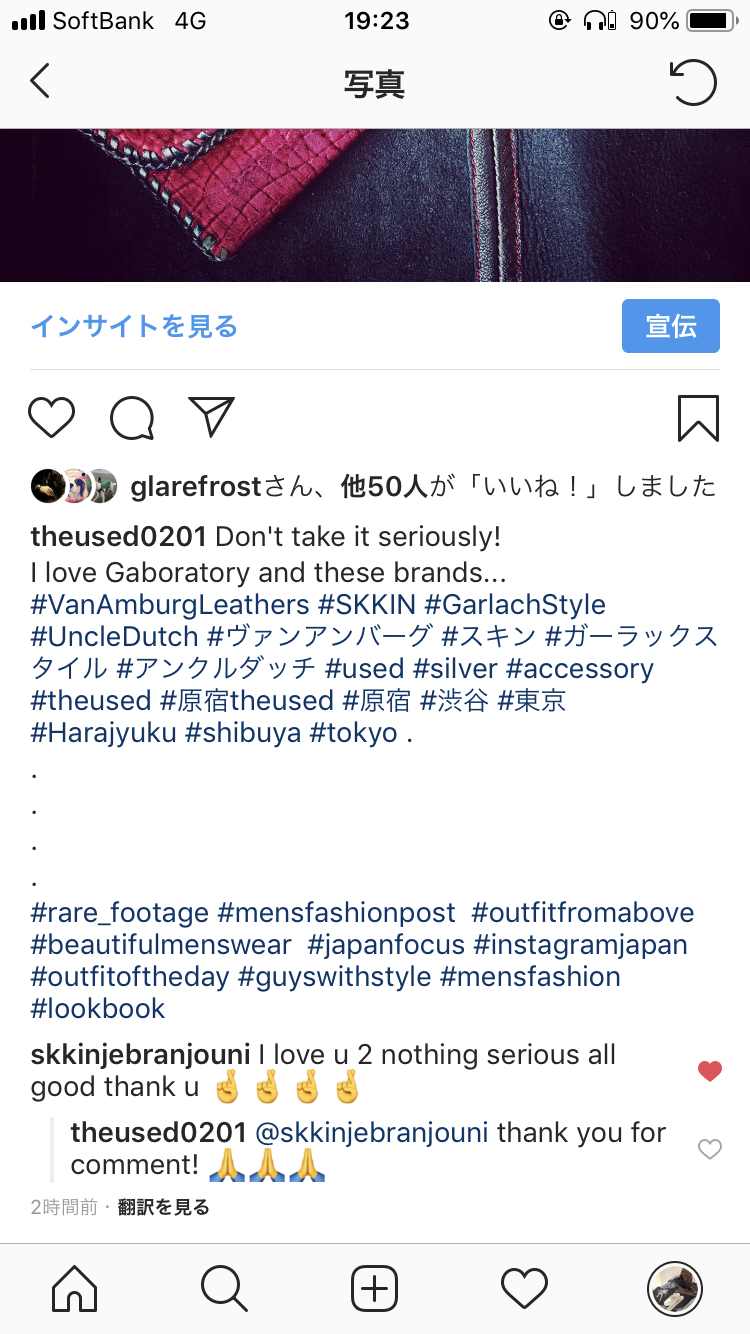The height and width of the screenshot is (1334, 750).
Task: Refresh the post with the reload icon
Action: pyautogui.click(x=693, y=82)
